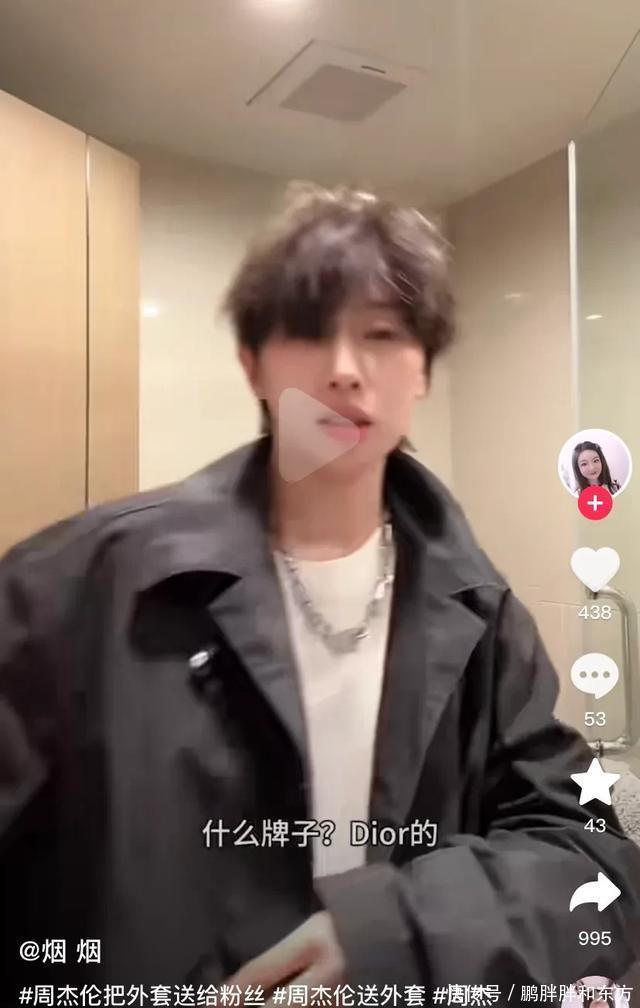
Task: Open the #周杰伦送外套 hashtag
Action: [x=349, y=993]
